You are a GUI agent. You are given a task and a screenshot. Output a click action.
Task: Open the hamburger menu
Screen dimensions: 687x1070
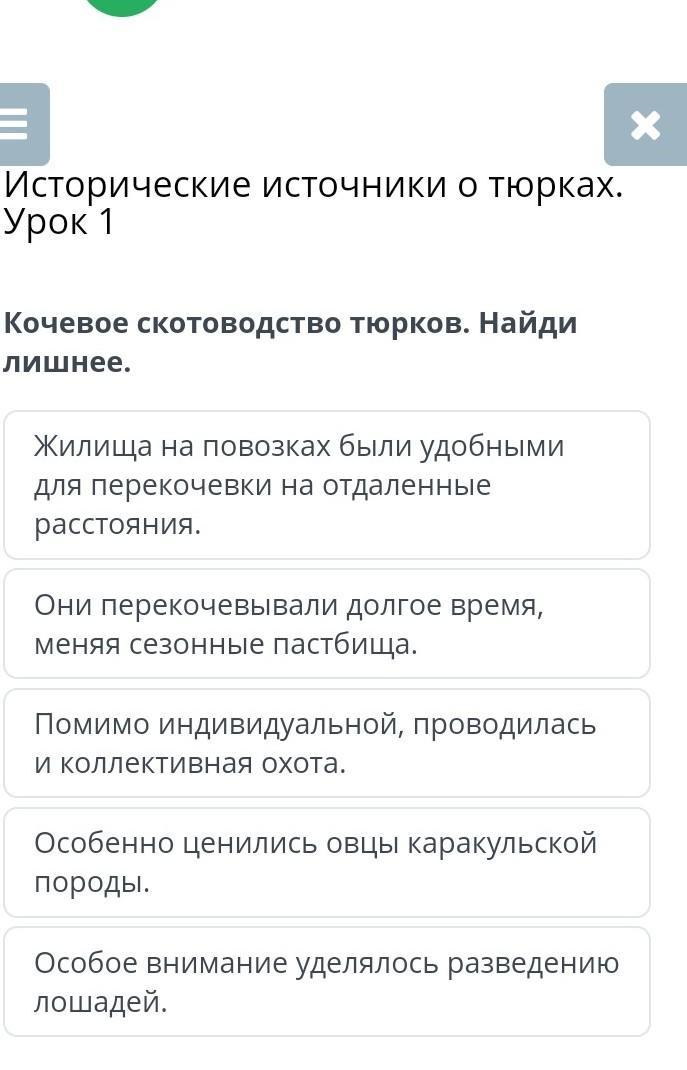click(20, 125)
